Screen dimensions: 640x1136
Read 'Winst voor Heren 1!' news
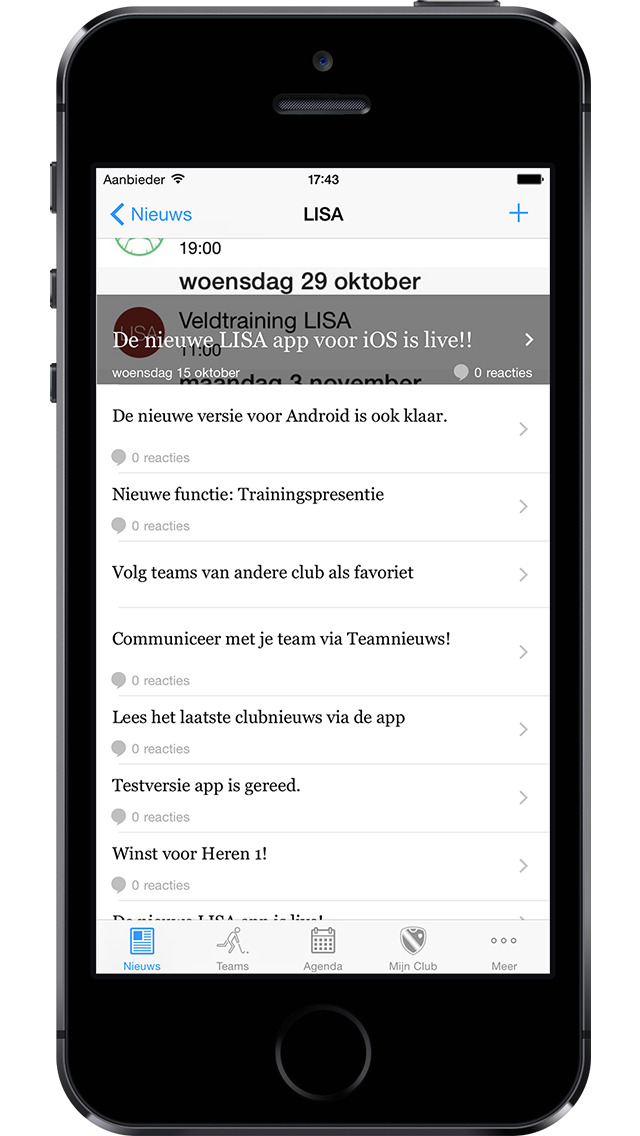322,865
